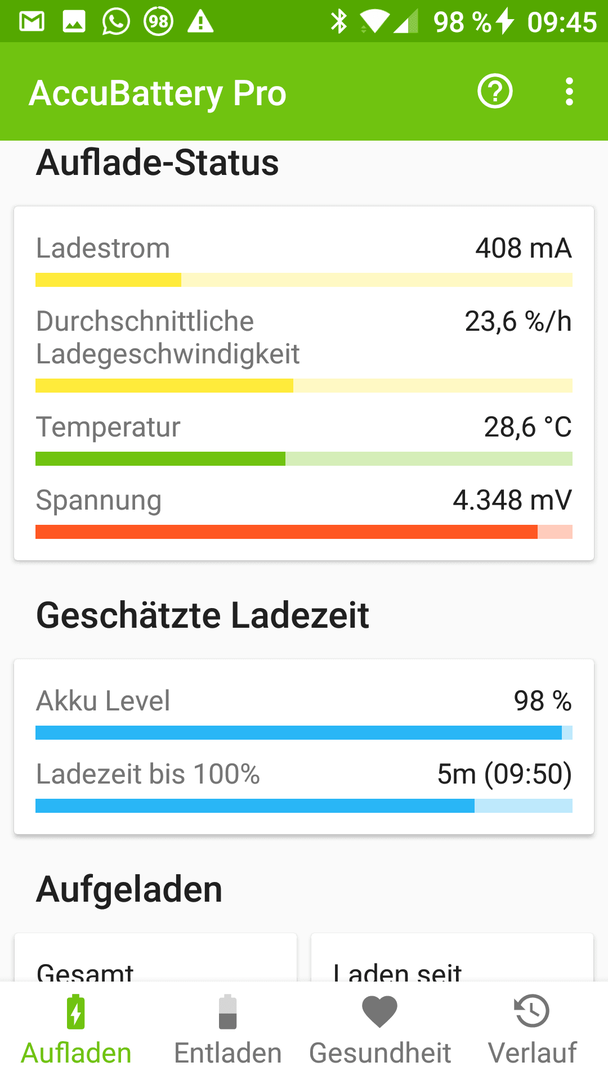This screenshot has width=608, height=1080.
Task: Open the three-dot overflow menu
Action: (569, 92)
